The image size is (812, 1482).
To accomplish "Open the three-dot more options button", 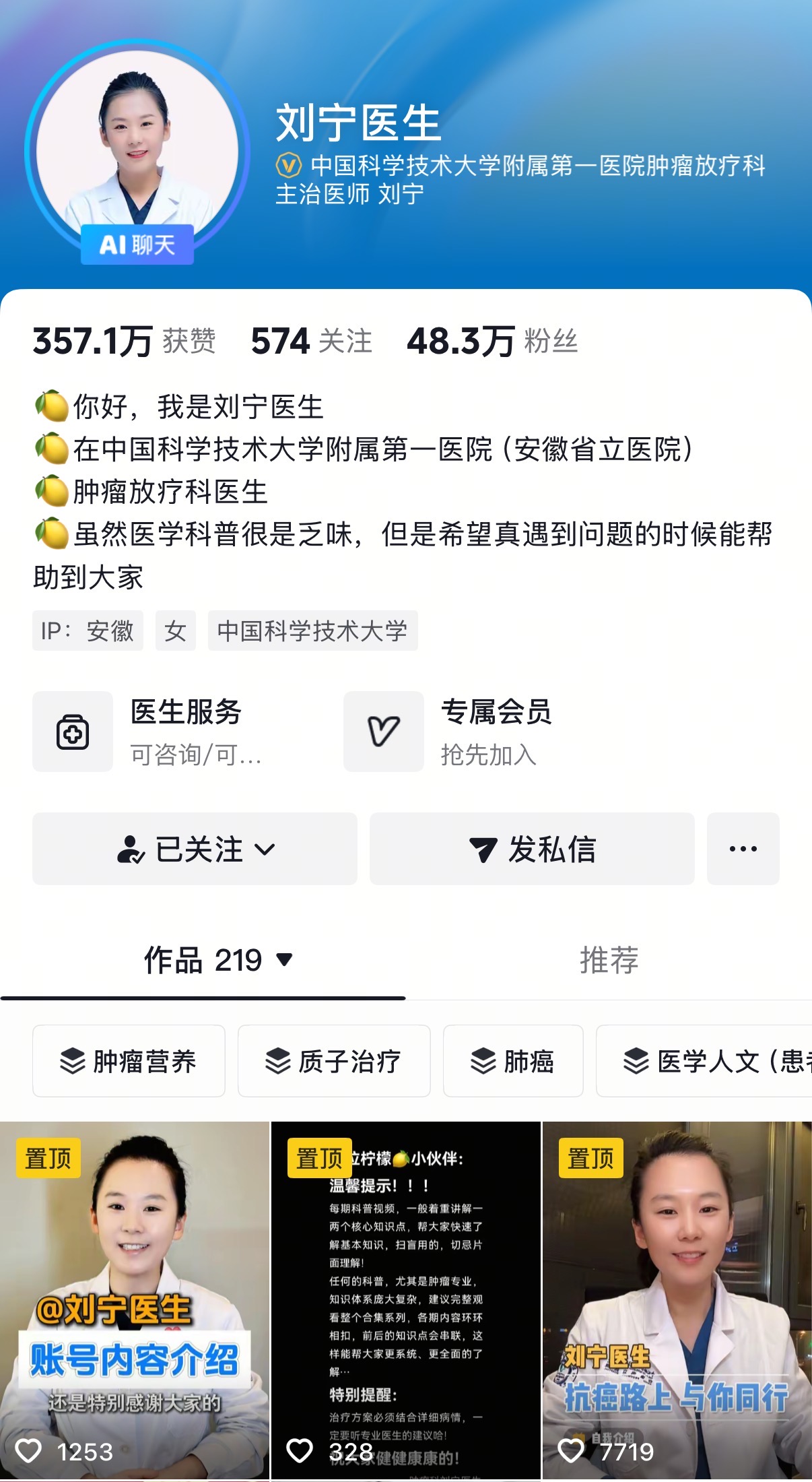I will [x=743, y=849].
